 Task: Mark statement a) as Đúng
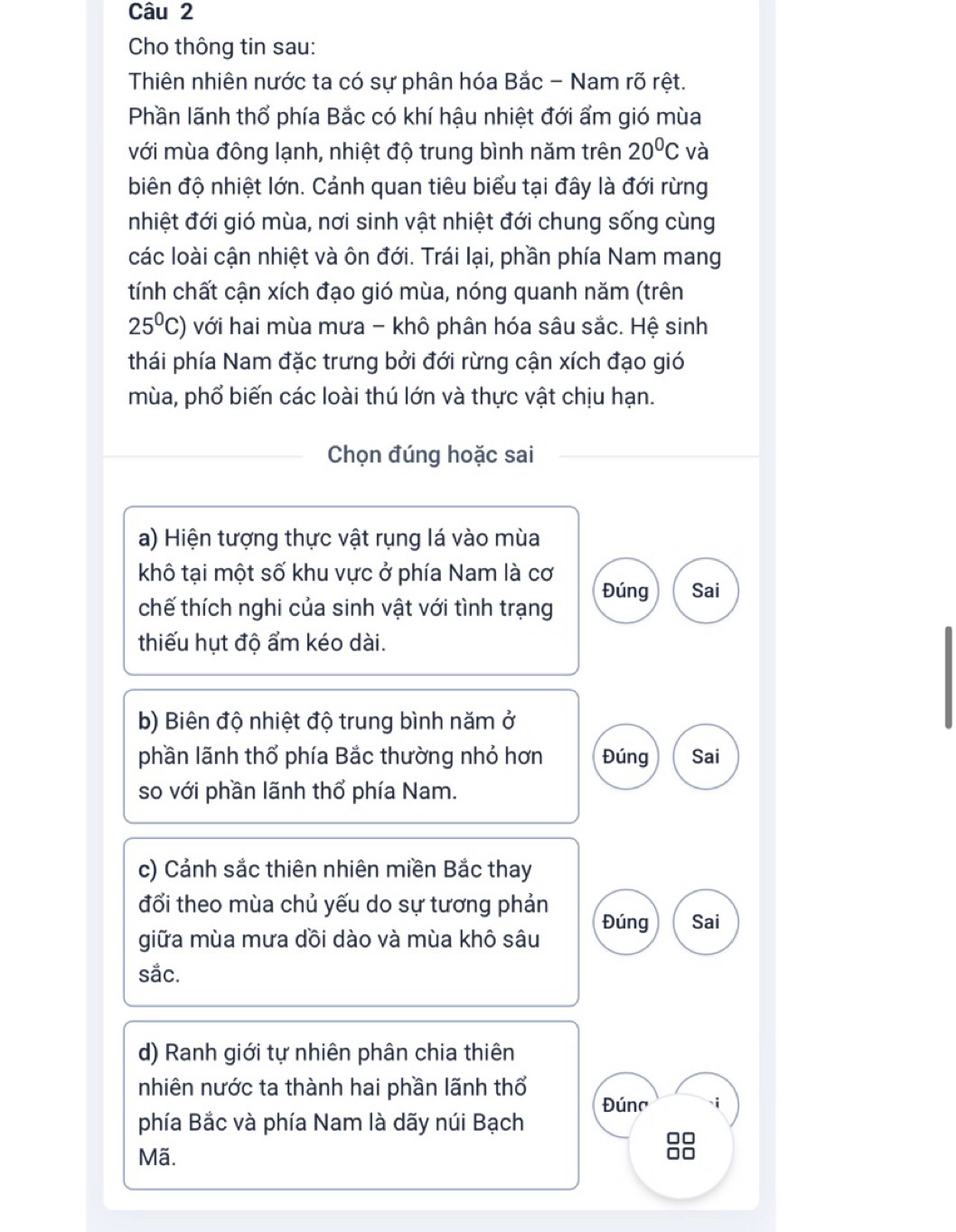pyautogui.click(x=625, y=591)
